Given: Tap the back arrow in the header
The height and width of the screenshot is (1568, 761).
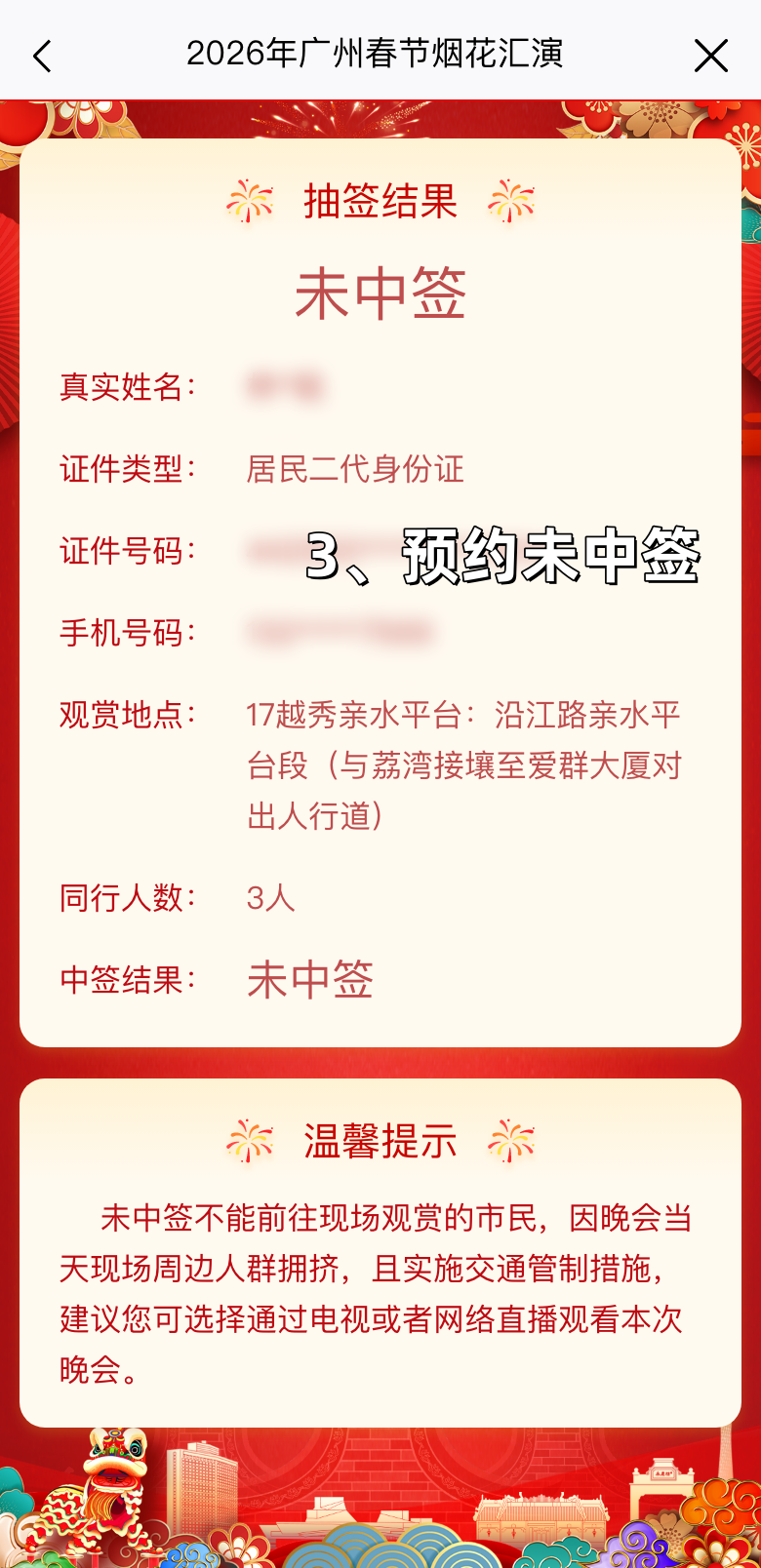Looking at the screenshot, I should pos(41,56).
